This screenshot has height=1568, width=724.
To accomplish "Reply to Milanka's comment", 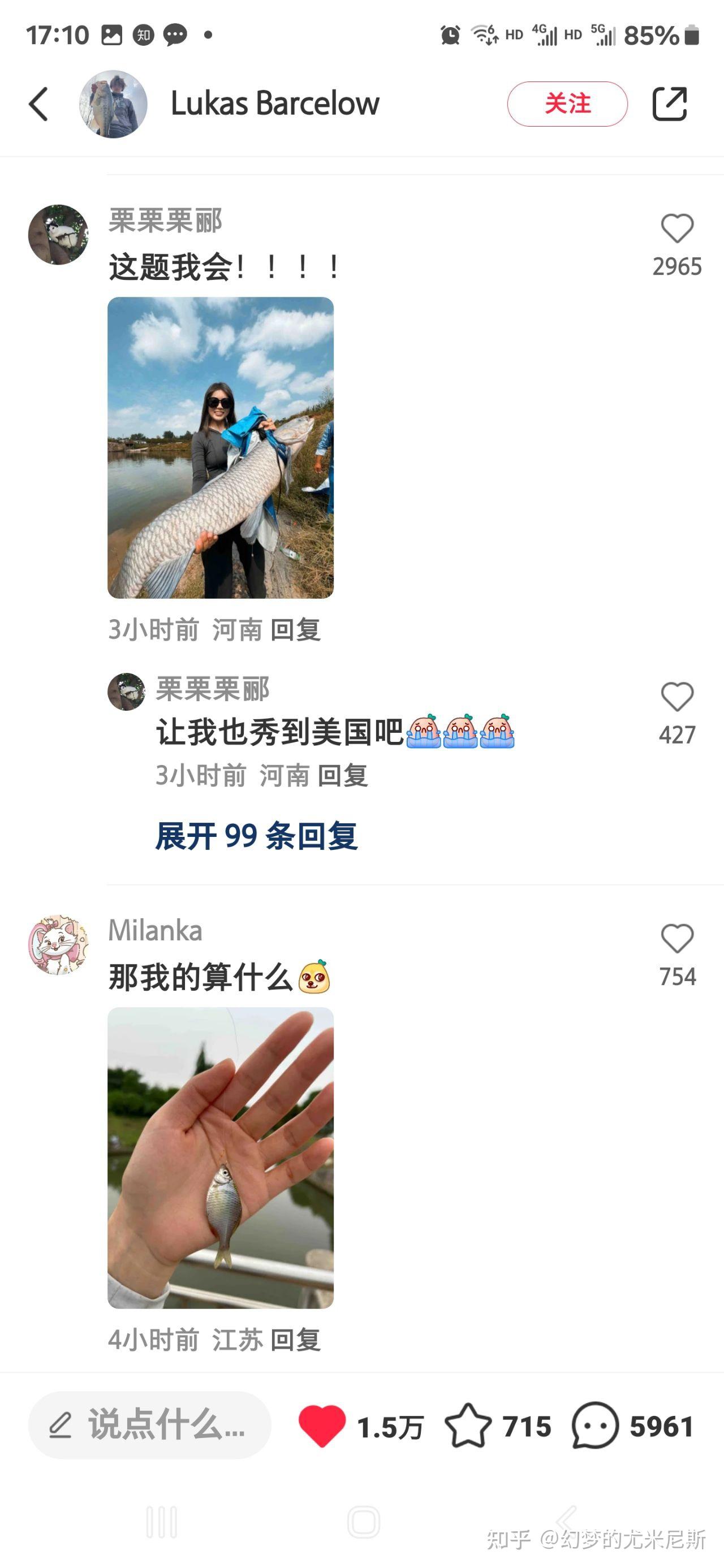I will pos(295,1340).
